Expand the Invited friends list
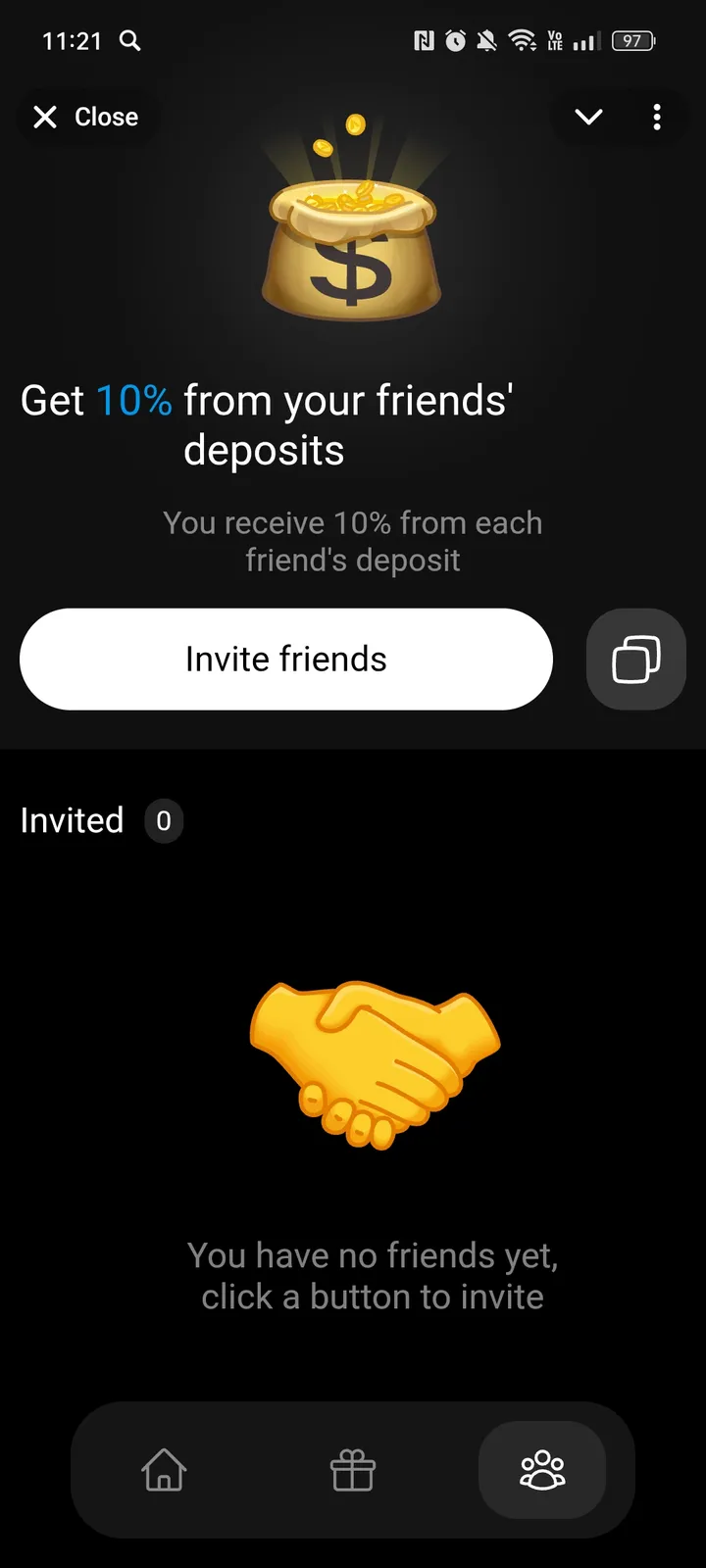The height and width of the screenshot is (1568, 706). coord(71,820)
